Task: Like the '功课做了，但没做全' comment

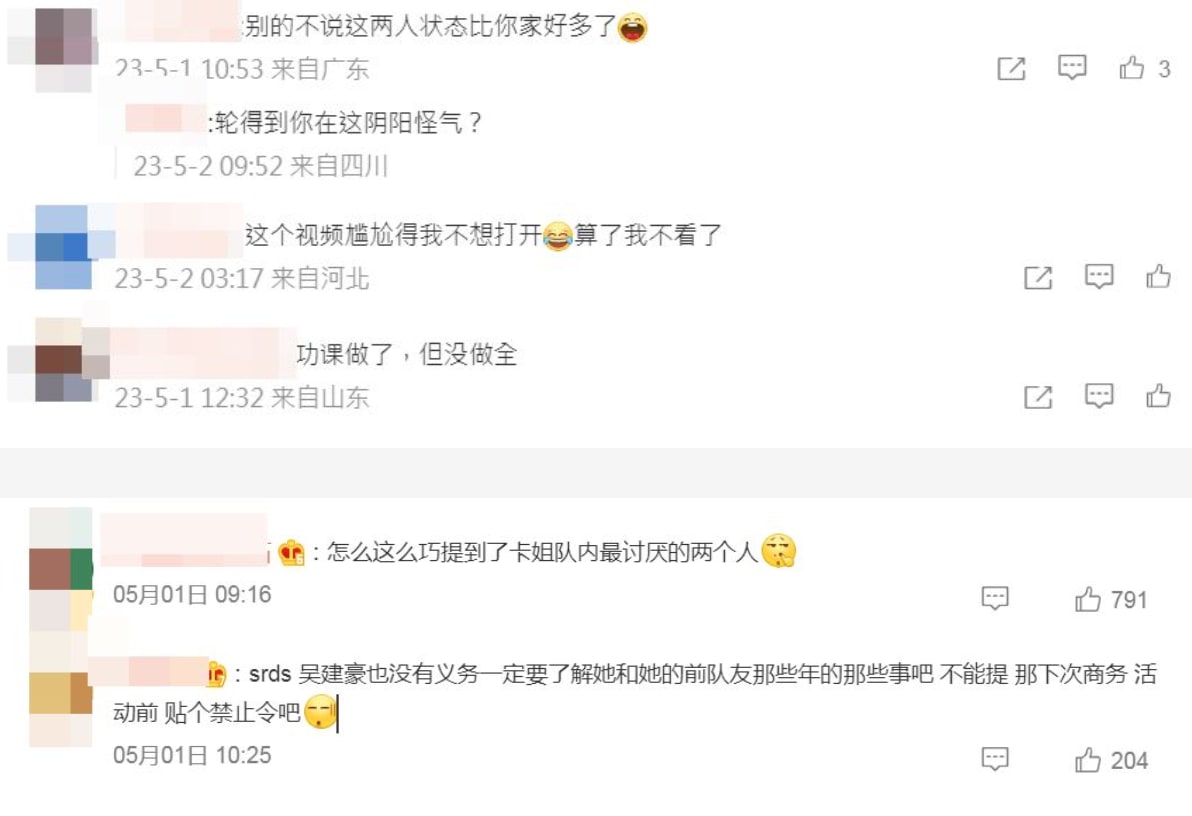Action: pyautogui.click(x=1158, y=396)
